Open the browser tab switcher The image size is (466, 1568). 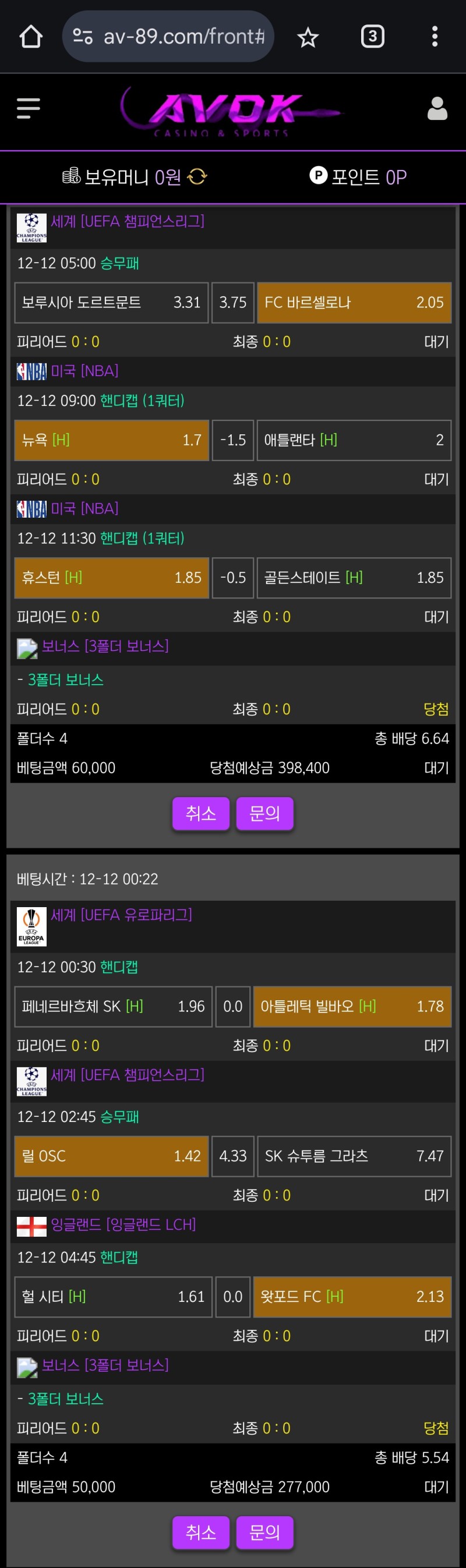pyautogui.click(x=372, y=37)
